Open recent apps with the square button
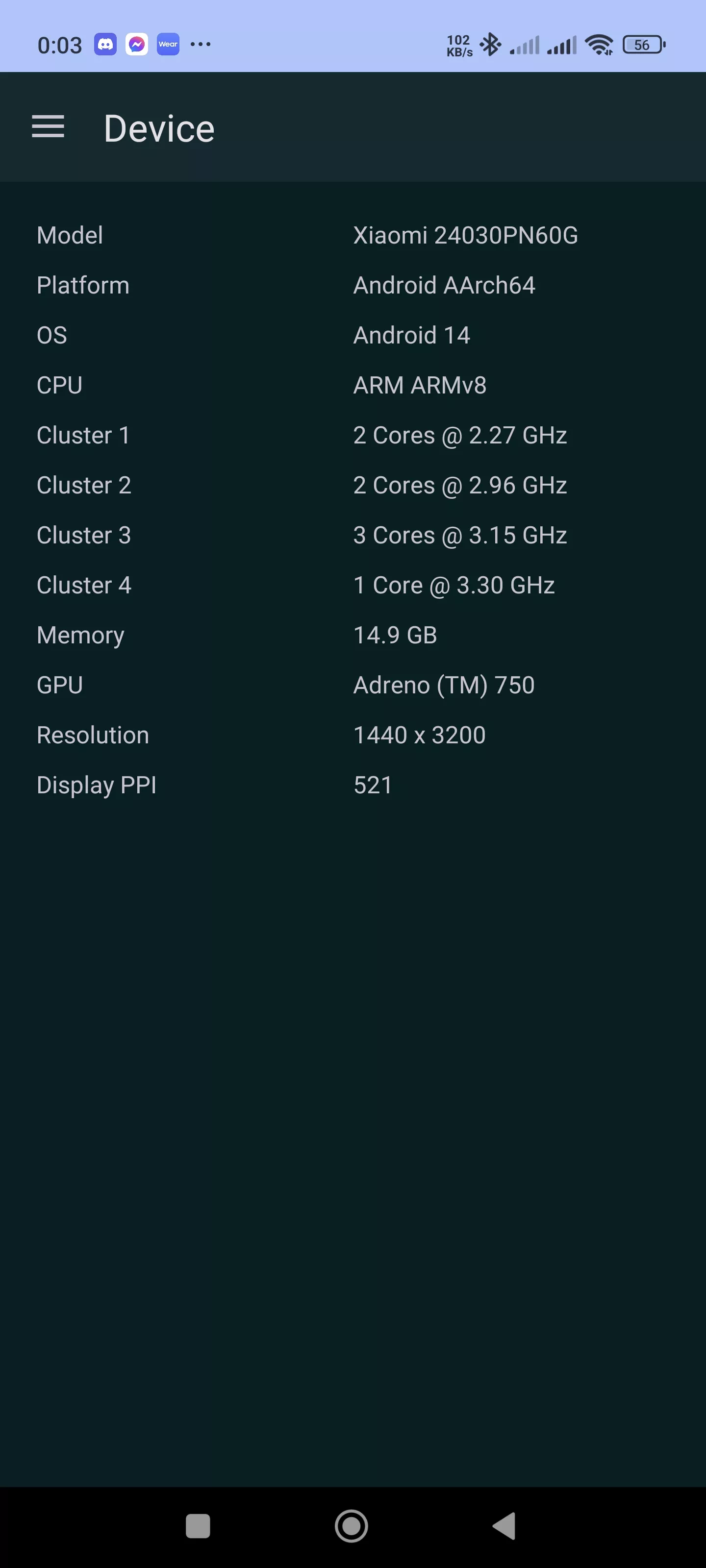Screen dimensions: 706x1568 click(198, 1526)
